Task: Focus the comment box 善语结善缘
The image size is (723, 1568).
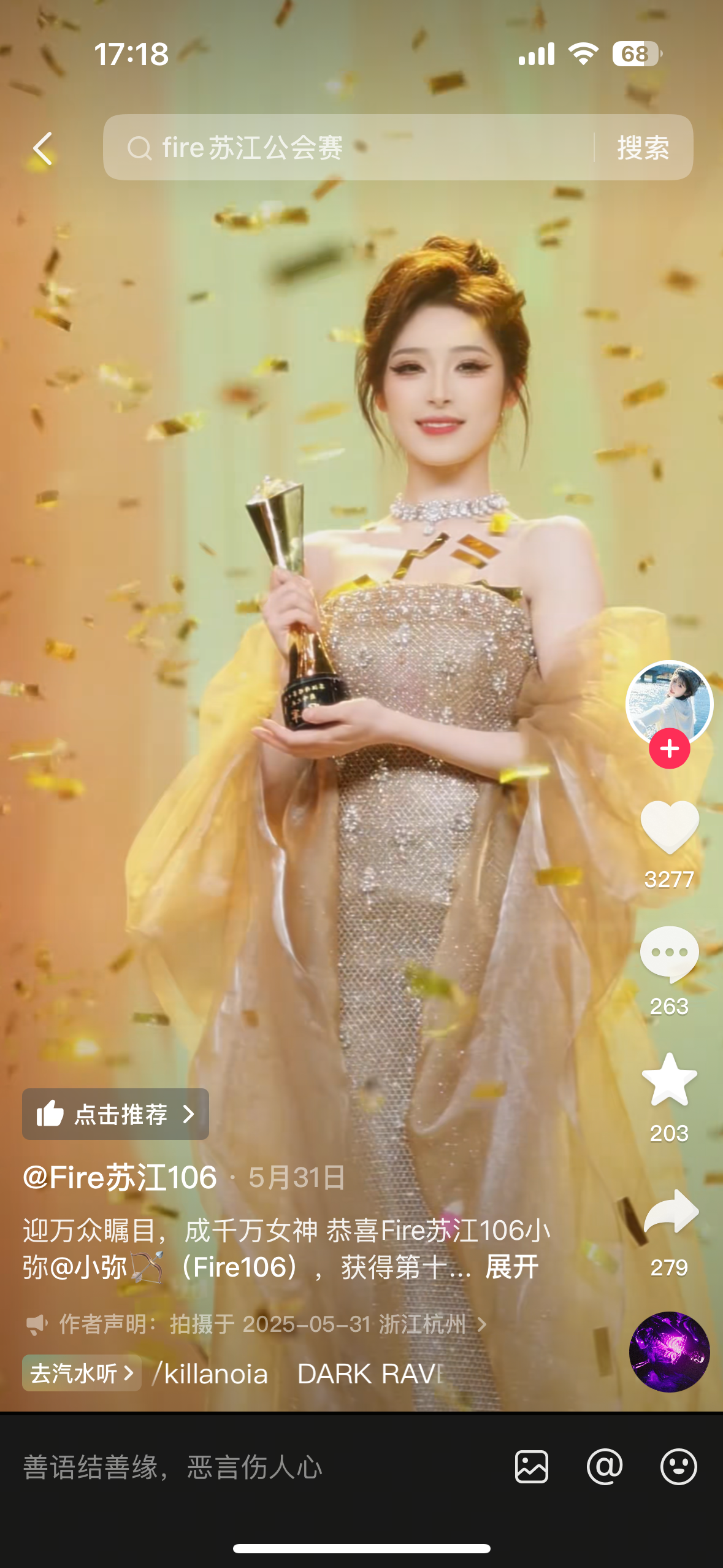Action: [245, 1467]
